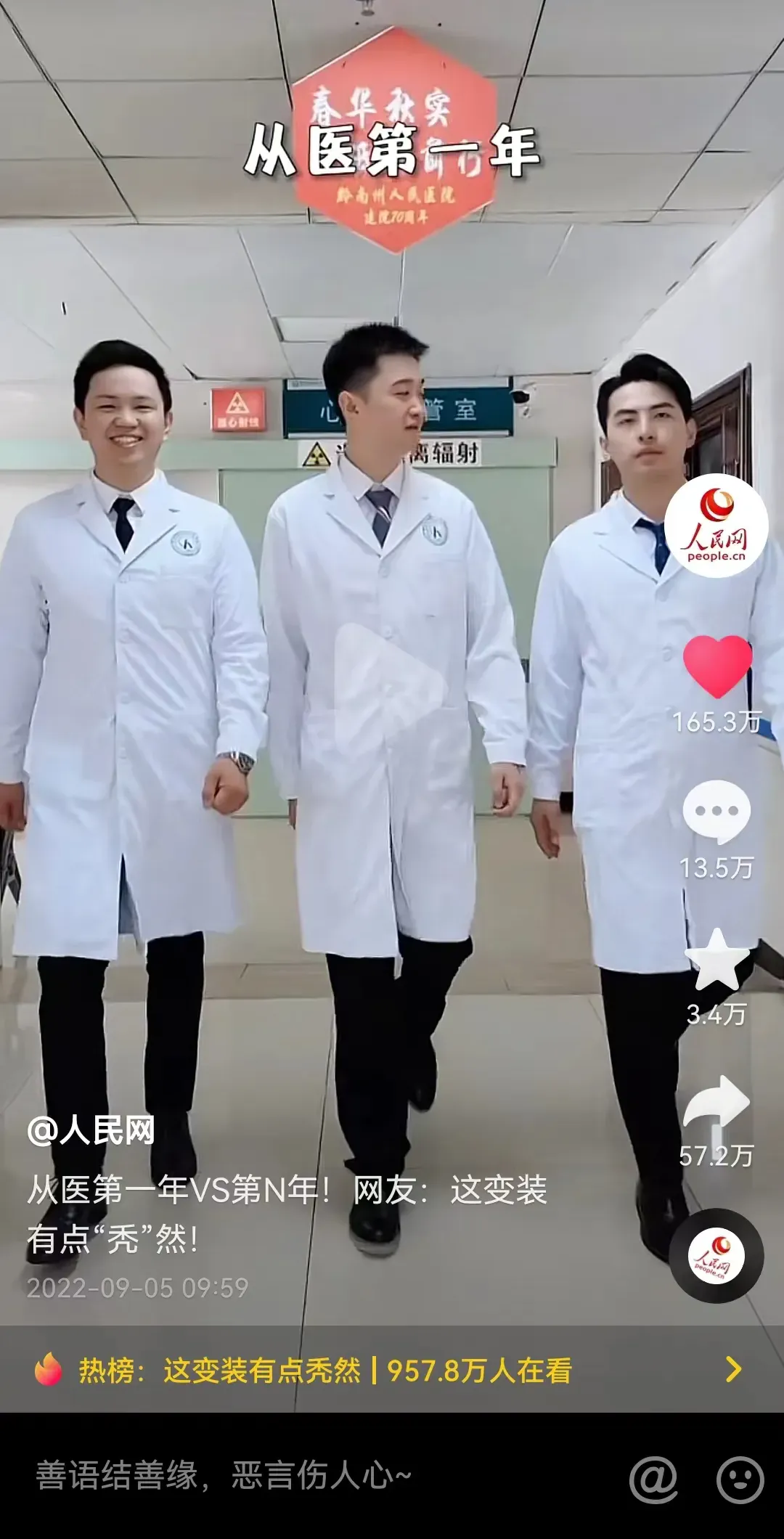Open the @人民网 account name

(x=91, y=1130)
